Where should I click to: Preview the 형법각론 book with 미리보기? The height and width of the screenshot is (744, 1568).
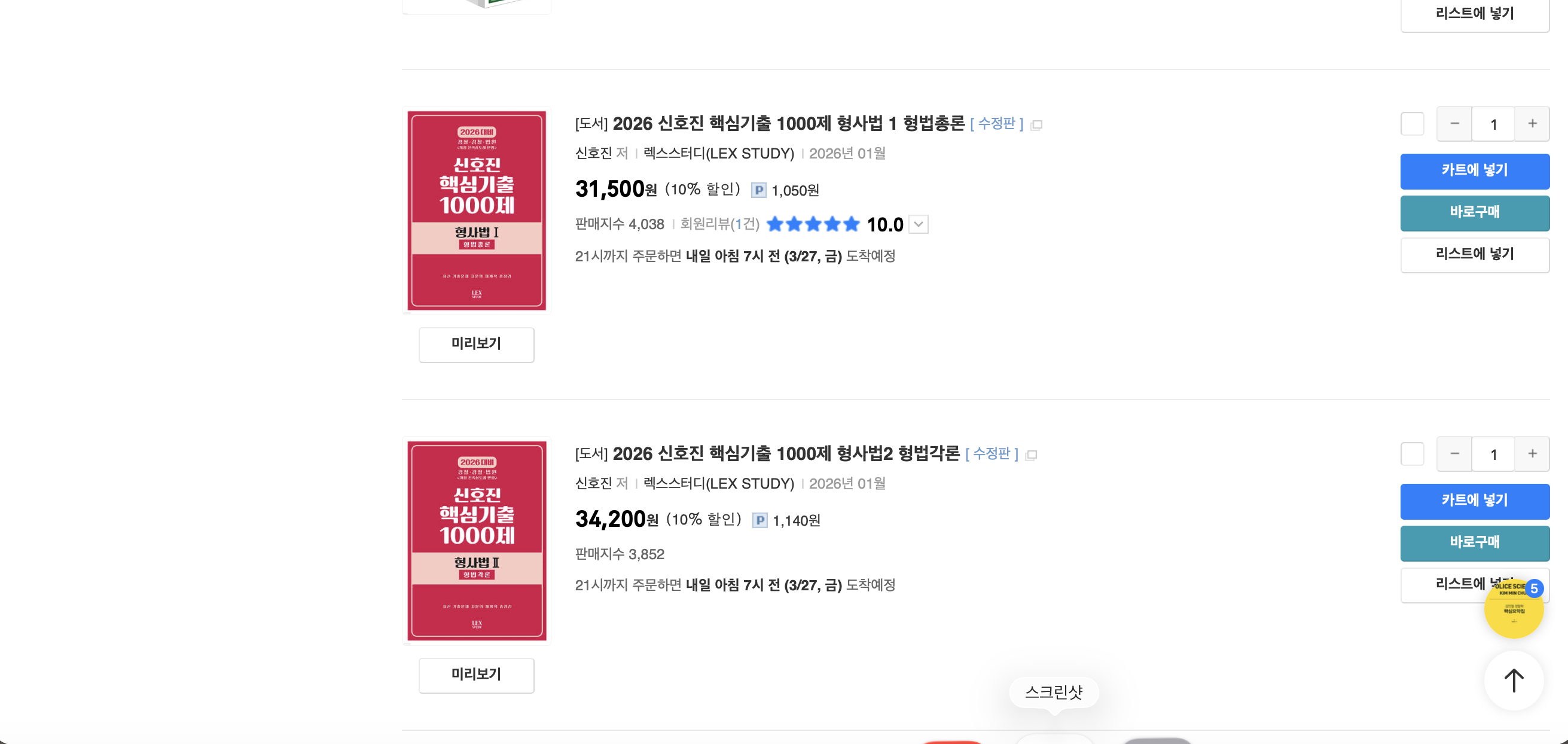(x=476, y=675)
